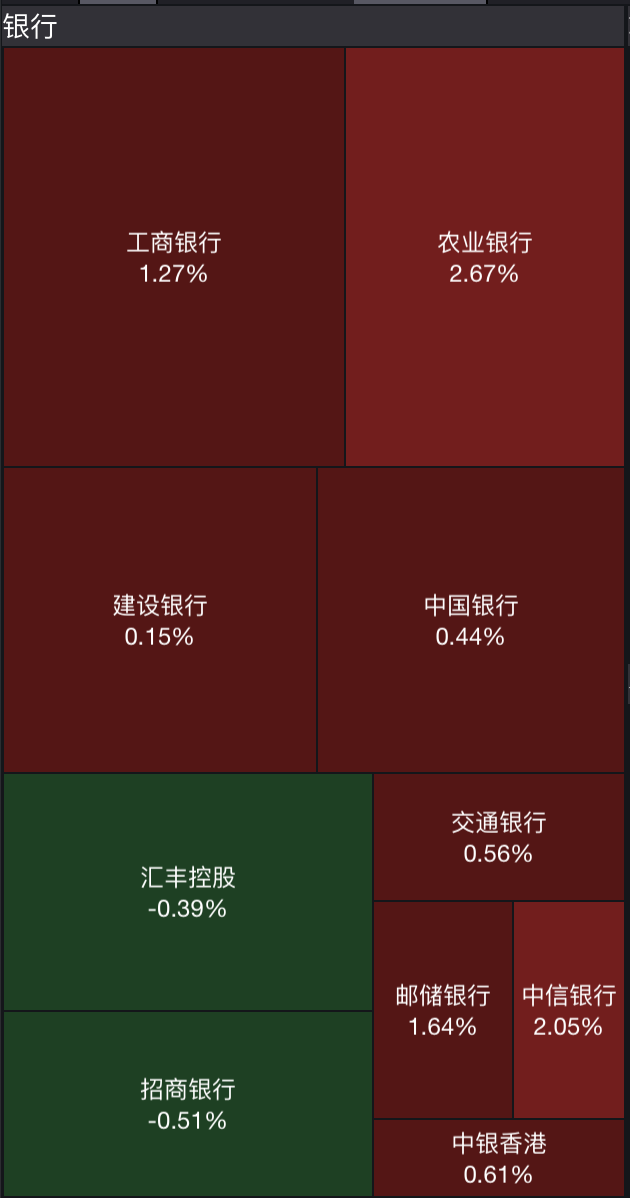This screenshot has width=630, height=1198.
Task: View the 邮储银行 block
Action: pos(442,1010)
